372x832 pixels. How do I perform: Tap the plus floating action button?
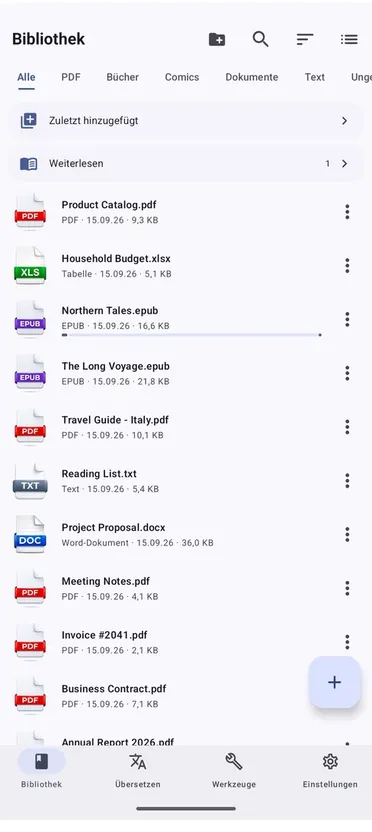pyautogui.click(x=334, y=682)
